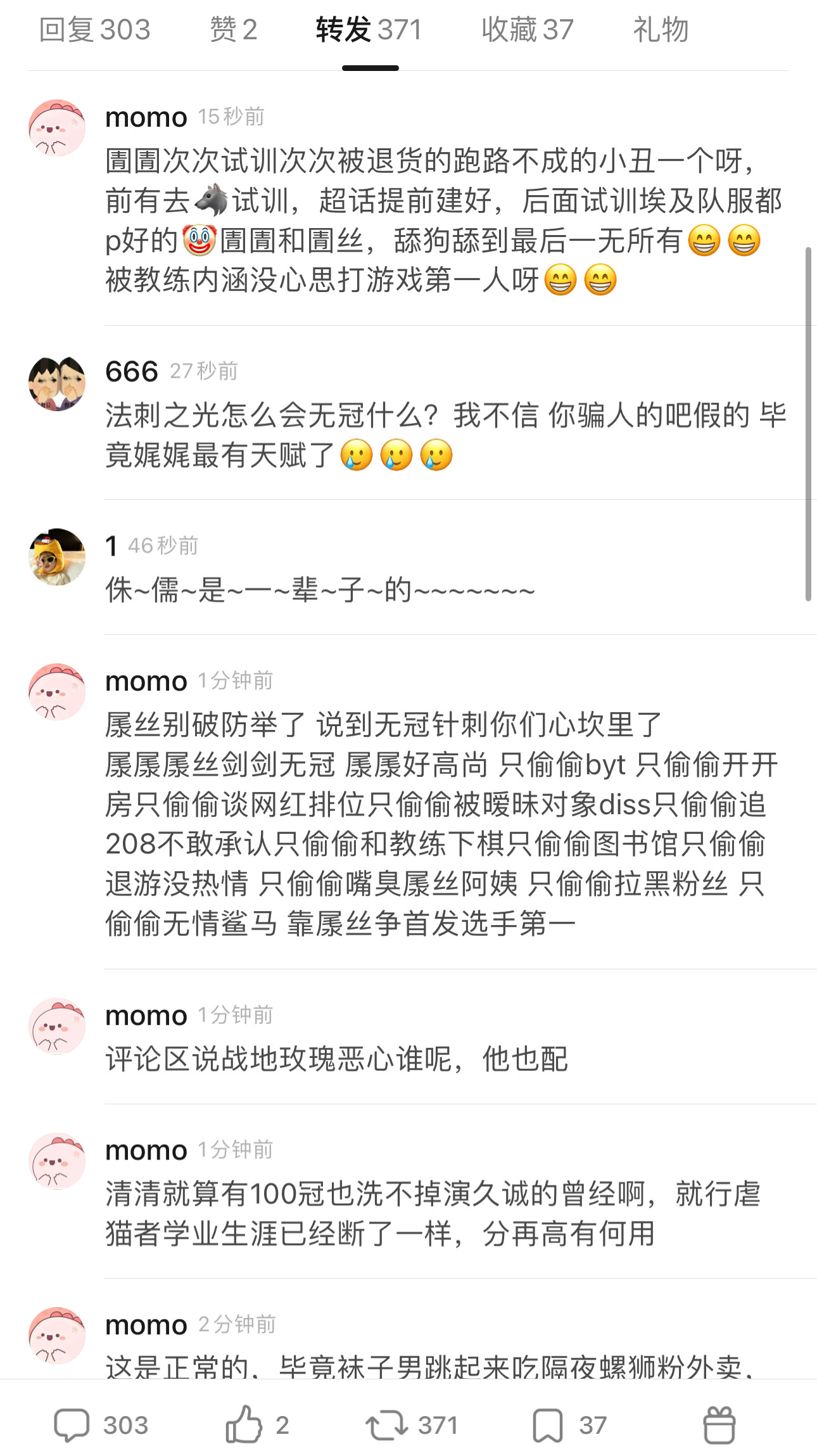Switch to the 礼物 tab
The width and height of the screenshot is (817, 1456).
click(x=661, y=30)
